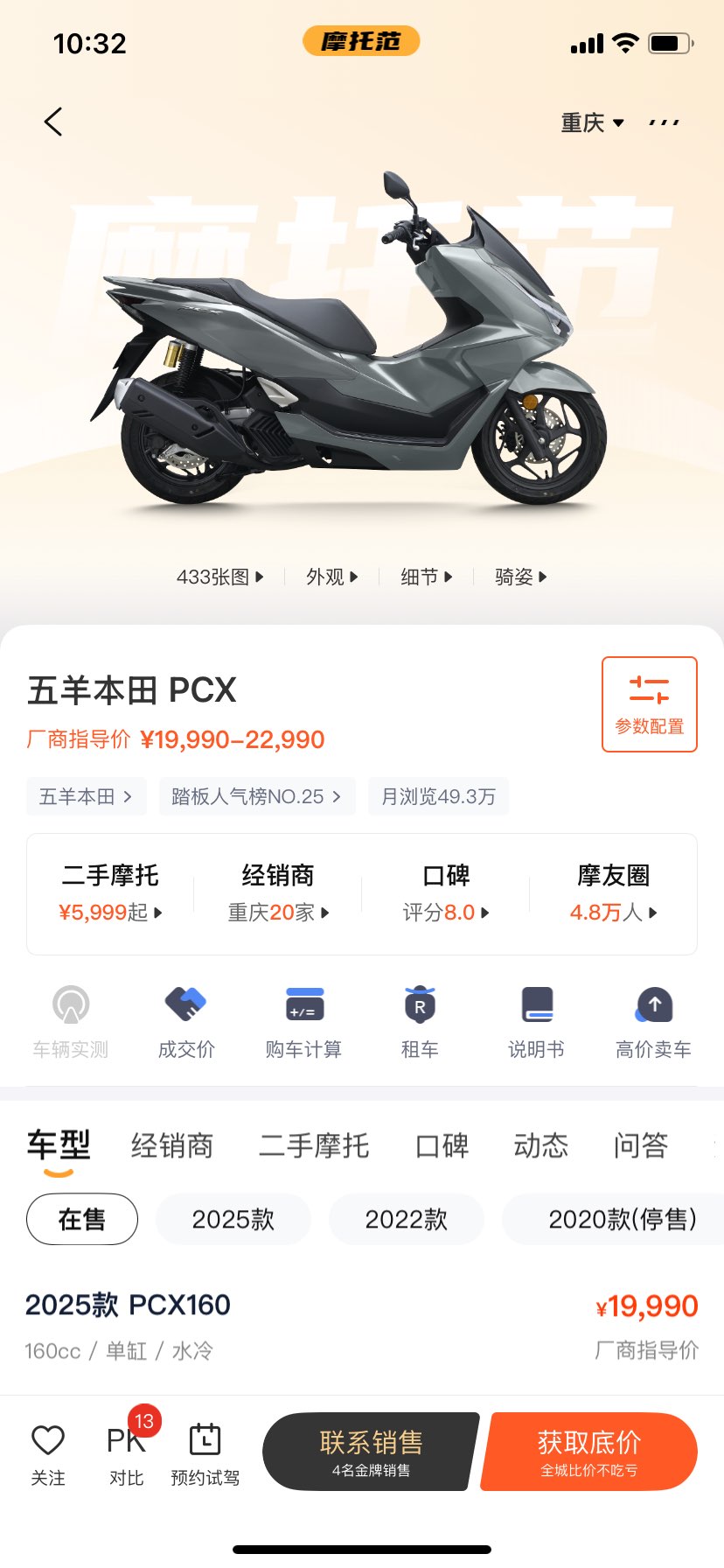View 踏板人气榜NO.25 ranking
Image resolution: width=724 pixels, height=1568 pixels.
point(256,796)
